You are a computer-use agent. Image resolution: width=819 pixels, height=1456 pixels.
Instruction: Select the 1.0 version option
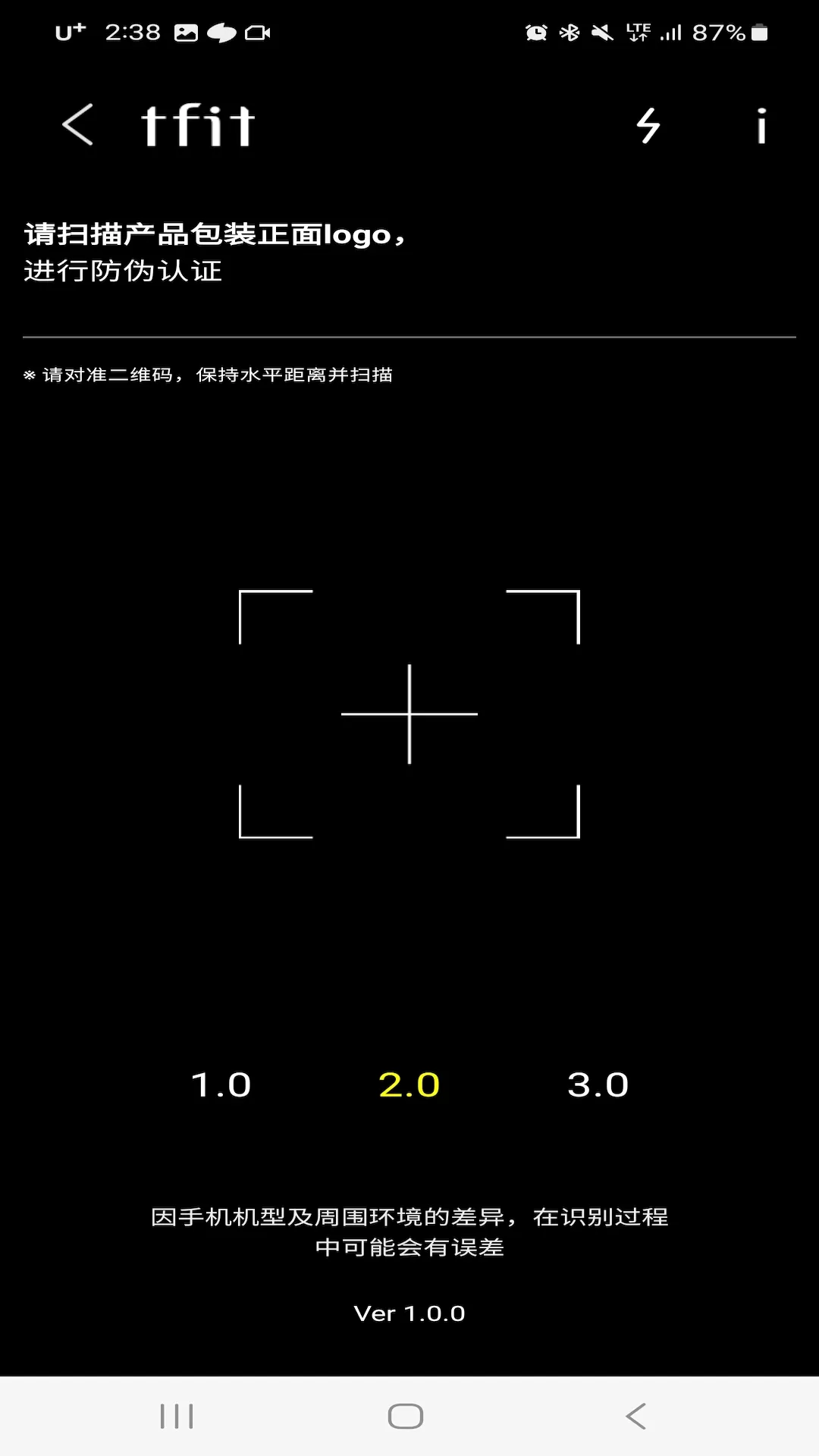(221, 1085)
